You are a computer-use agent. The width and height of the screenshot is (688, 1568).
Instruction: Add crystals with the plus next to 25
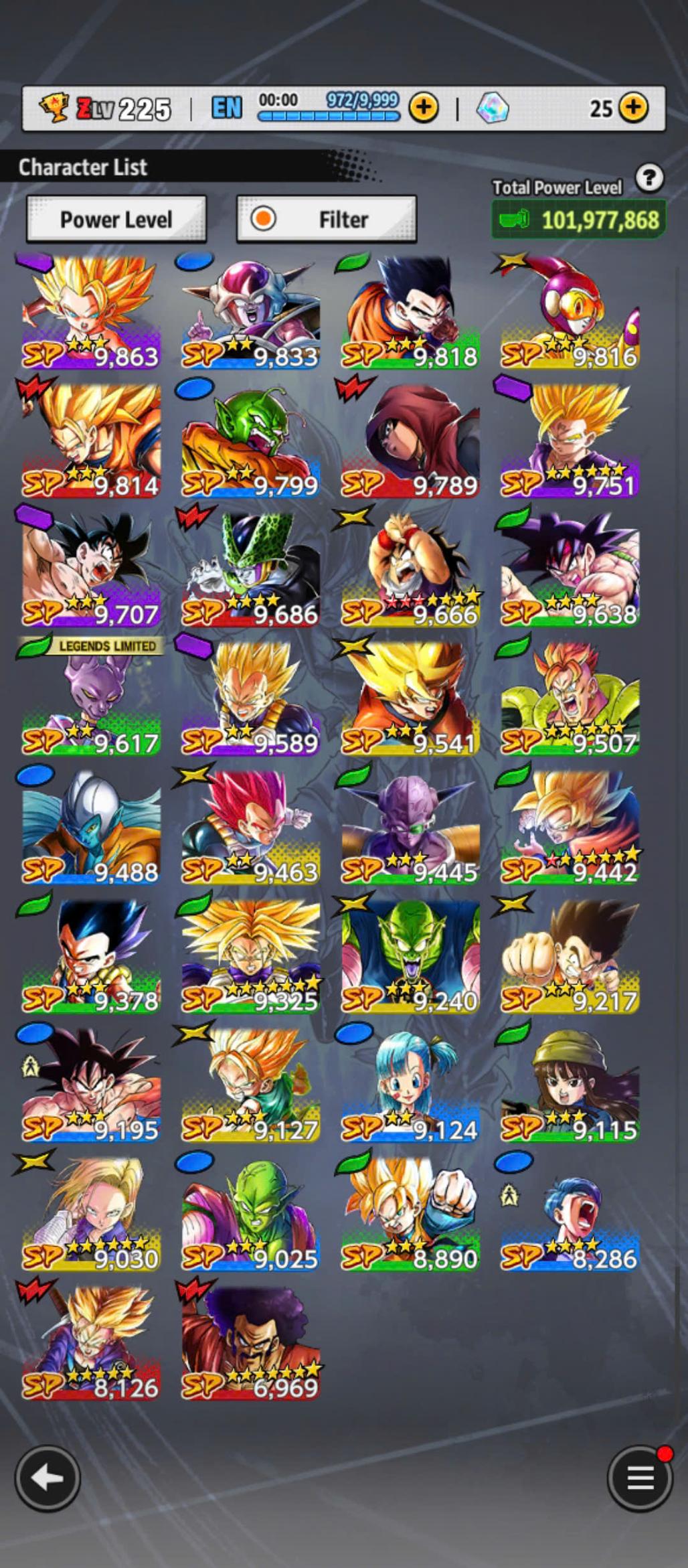[x=633, y=107]
